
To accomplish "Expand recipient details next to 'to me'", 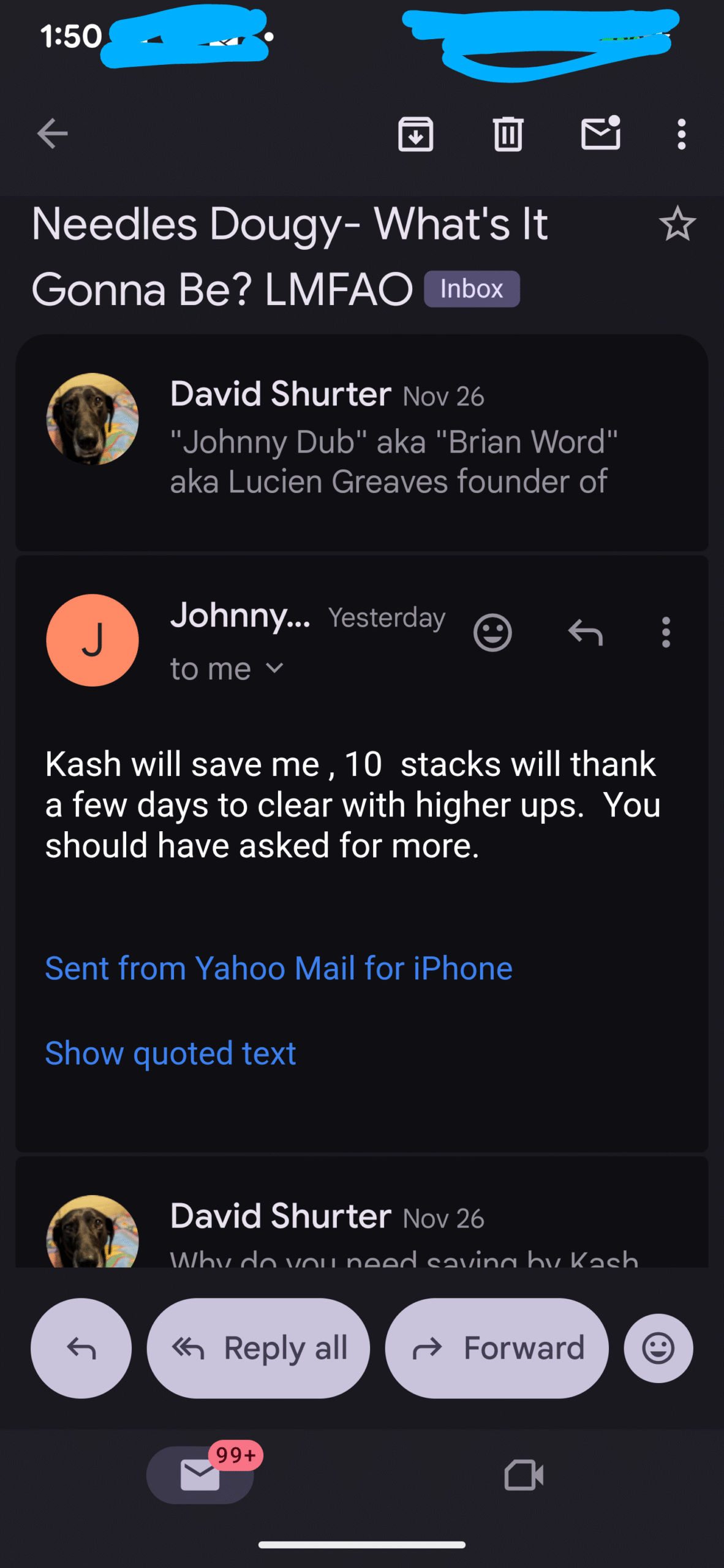I will tap(275, 668).
